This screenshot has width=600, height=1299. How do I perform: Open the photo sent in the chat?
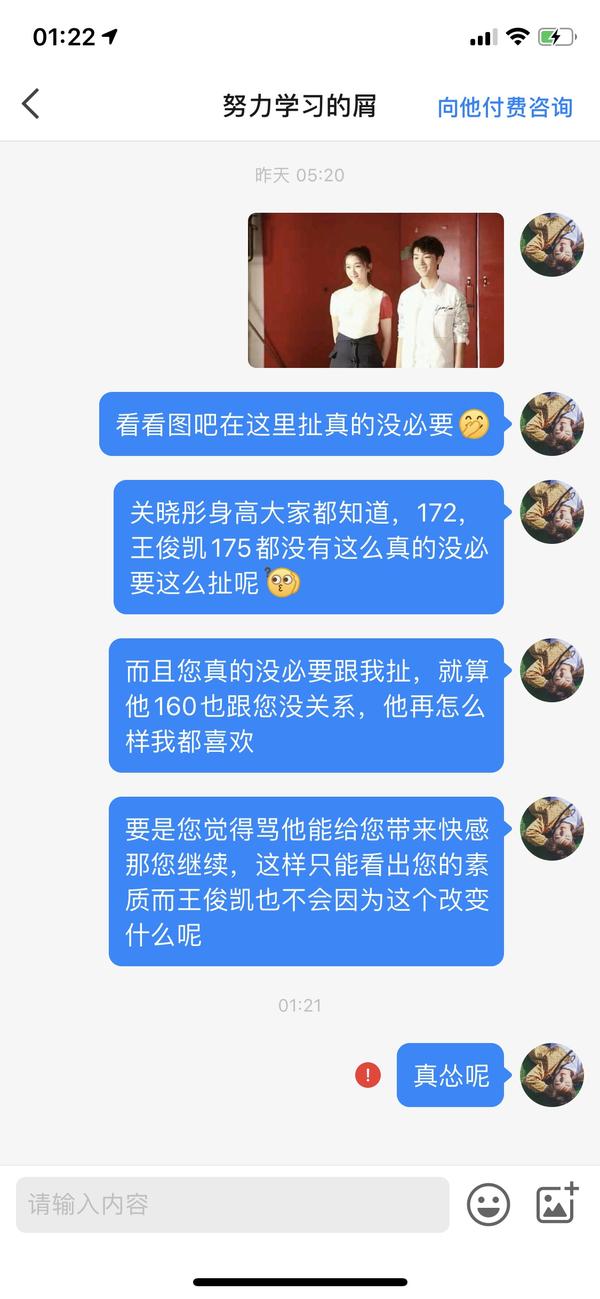(x=376, y=290)
